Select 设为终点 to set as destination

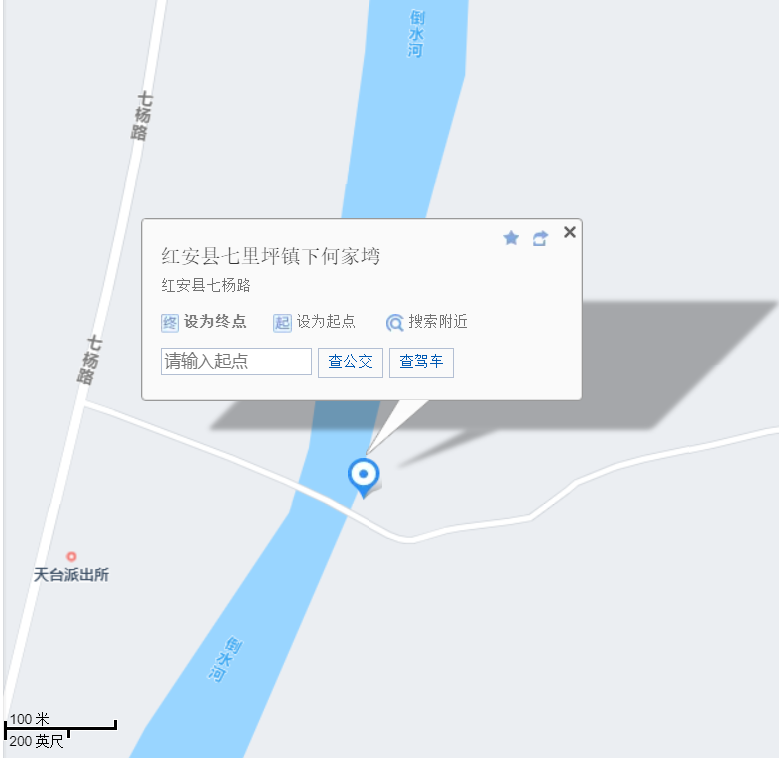(204, 322)
